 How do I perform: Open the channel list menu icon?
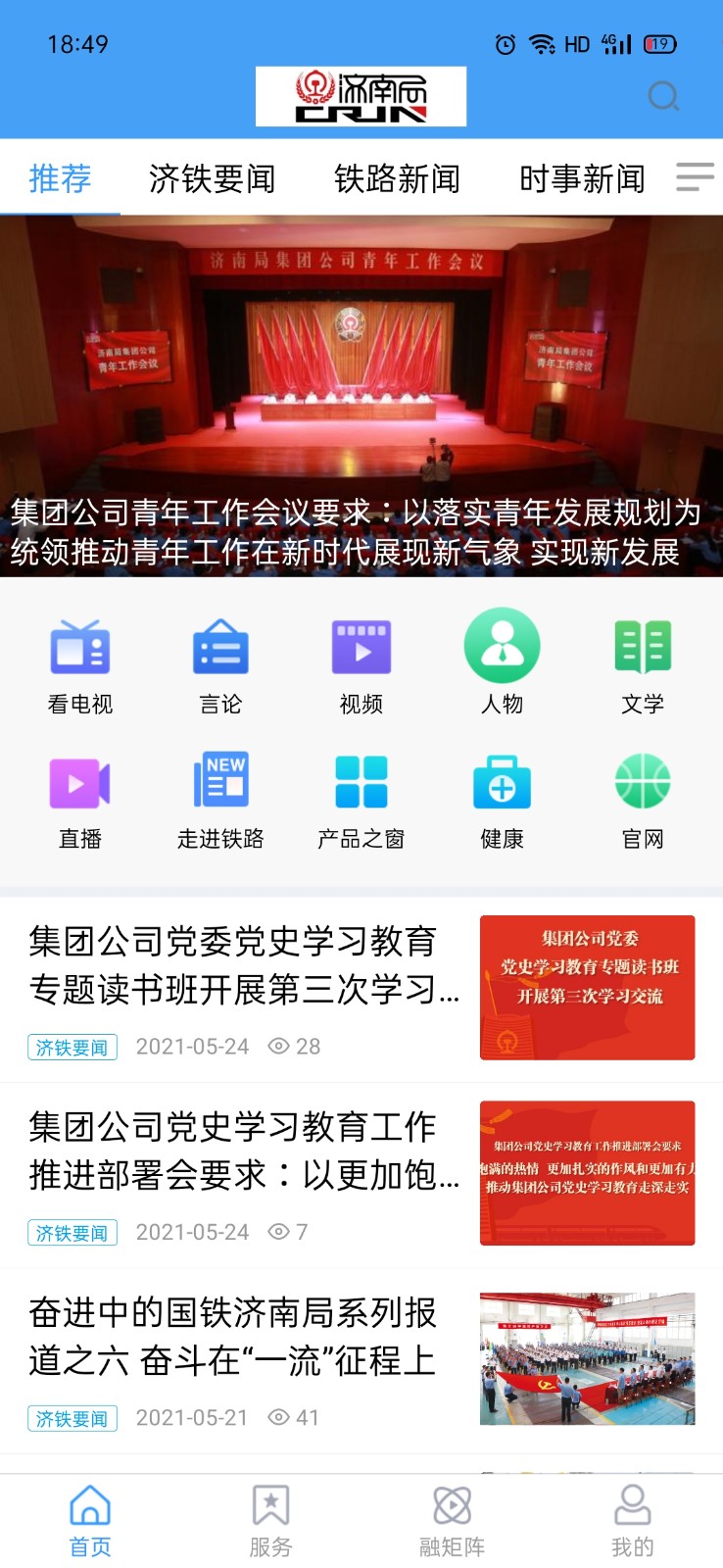coord(695,177)
